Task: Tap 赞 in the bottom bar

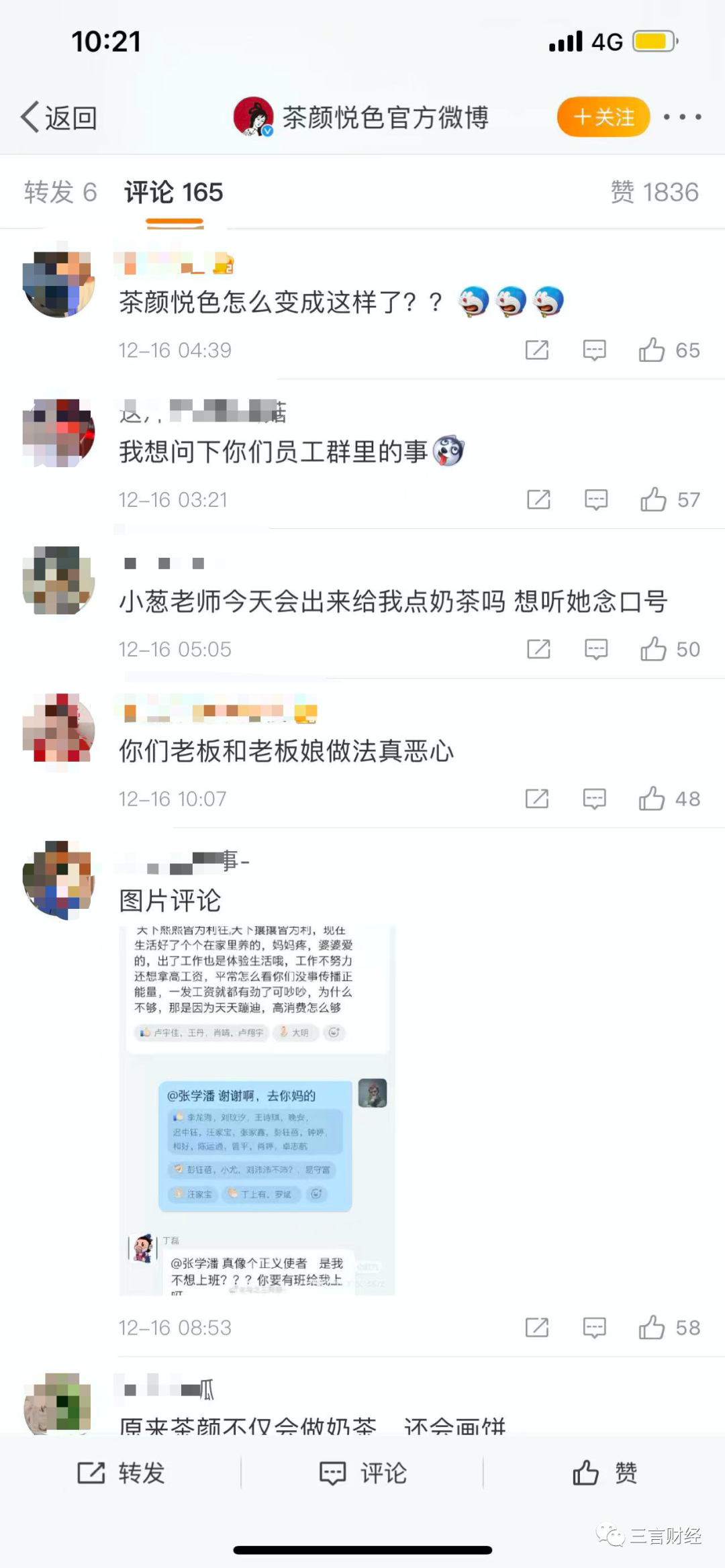Action: point(604,1473)
